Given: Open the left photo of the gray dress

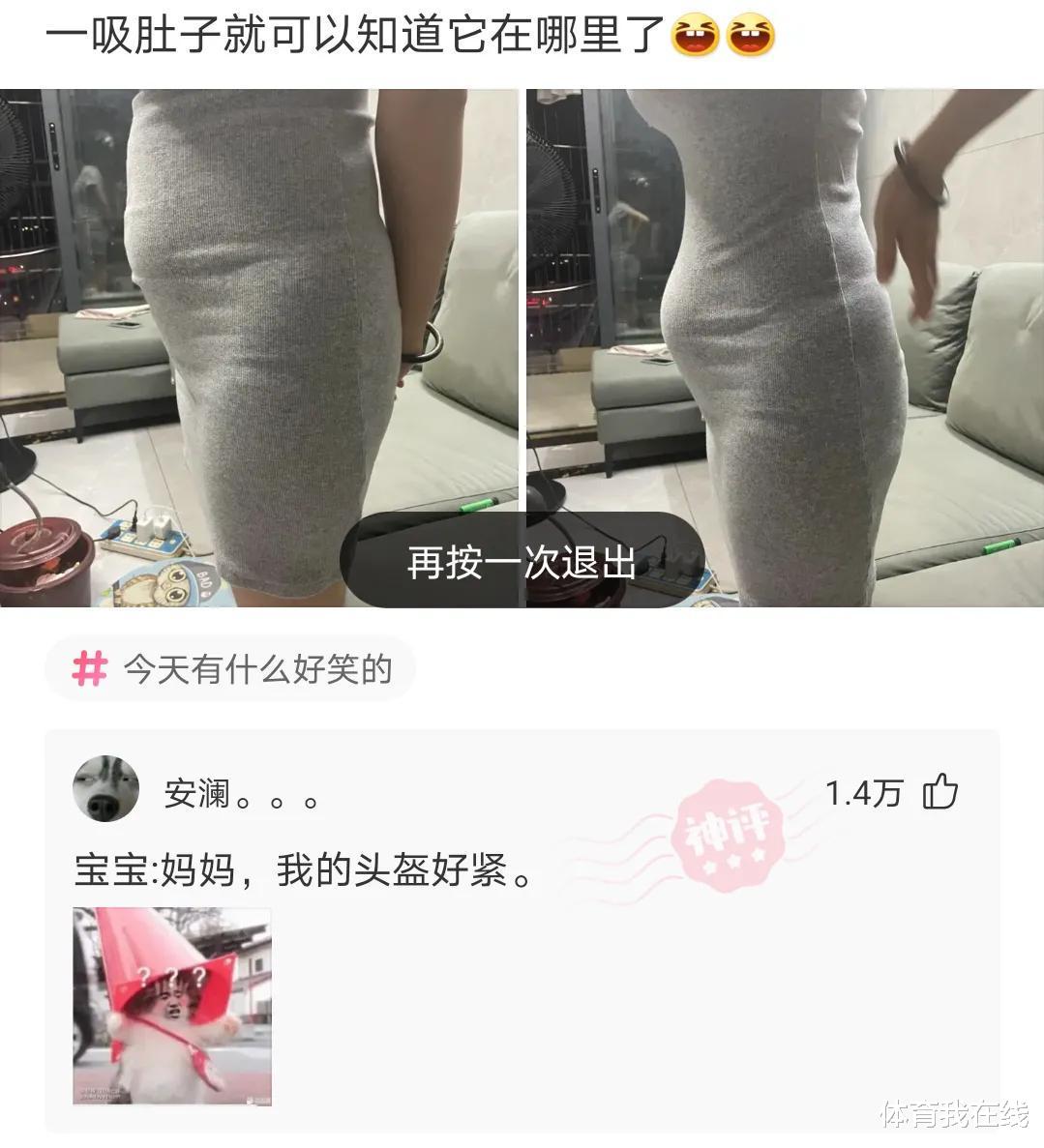Looking at the screenshot, I should (258, 348).
